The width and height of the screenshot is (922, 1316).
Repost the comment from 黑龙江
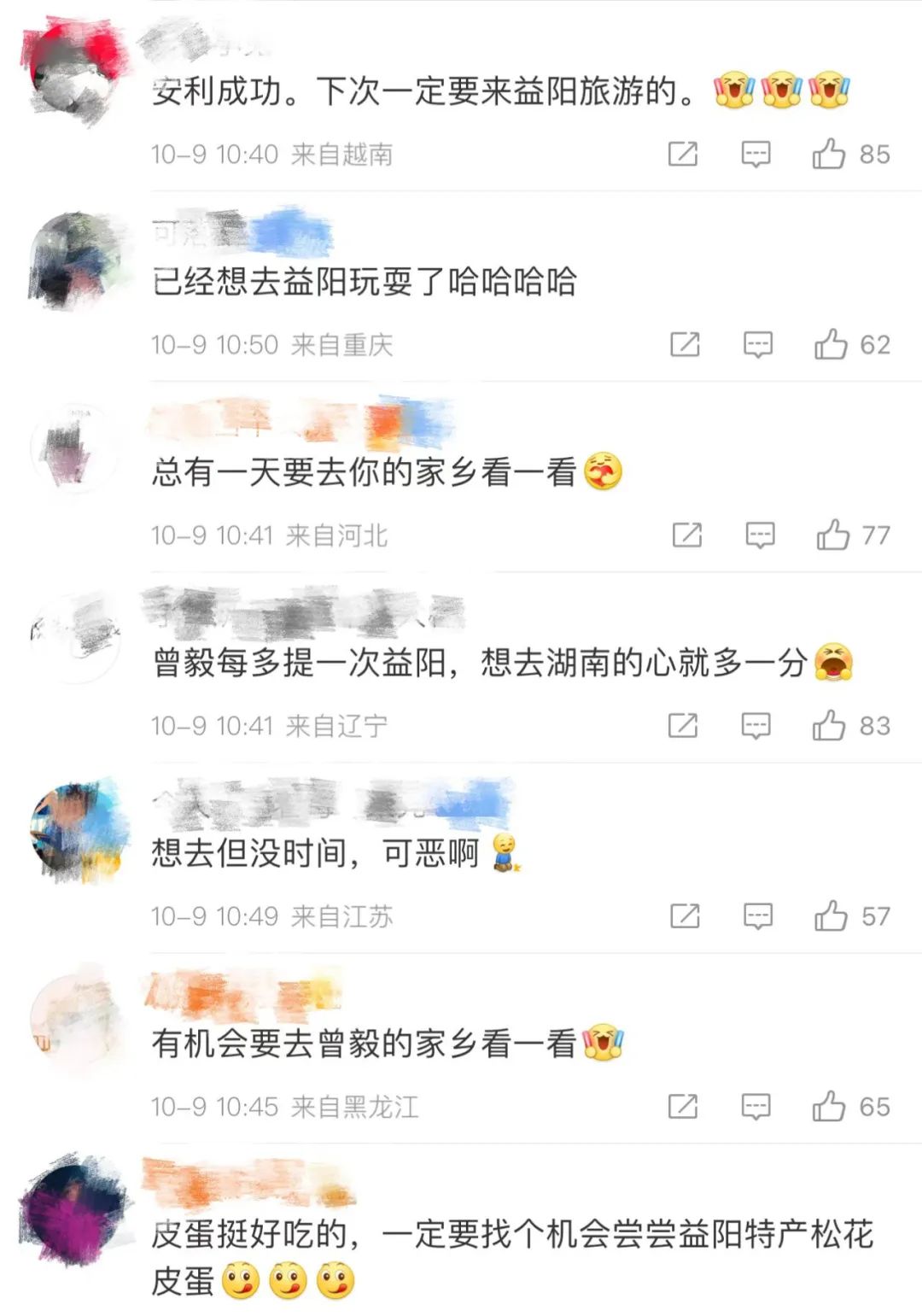tap(682, 1107)
